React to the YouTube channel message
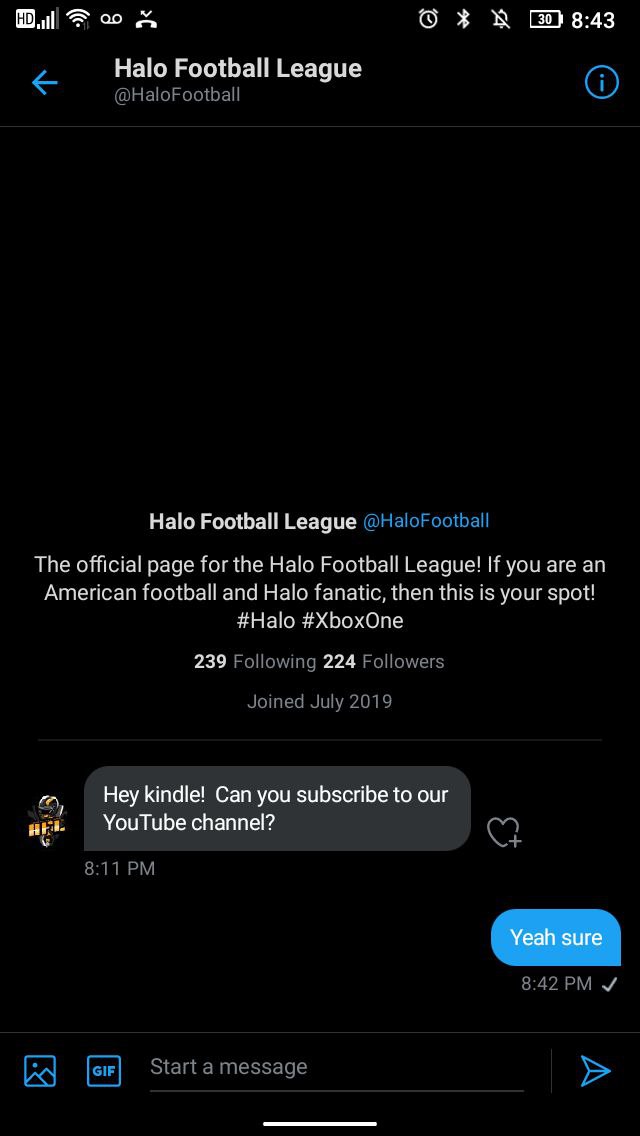640x1136 pixels. pos(503,832)
